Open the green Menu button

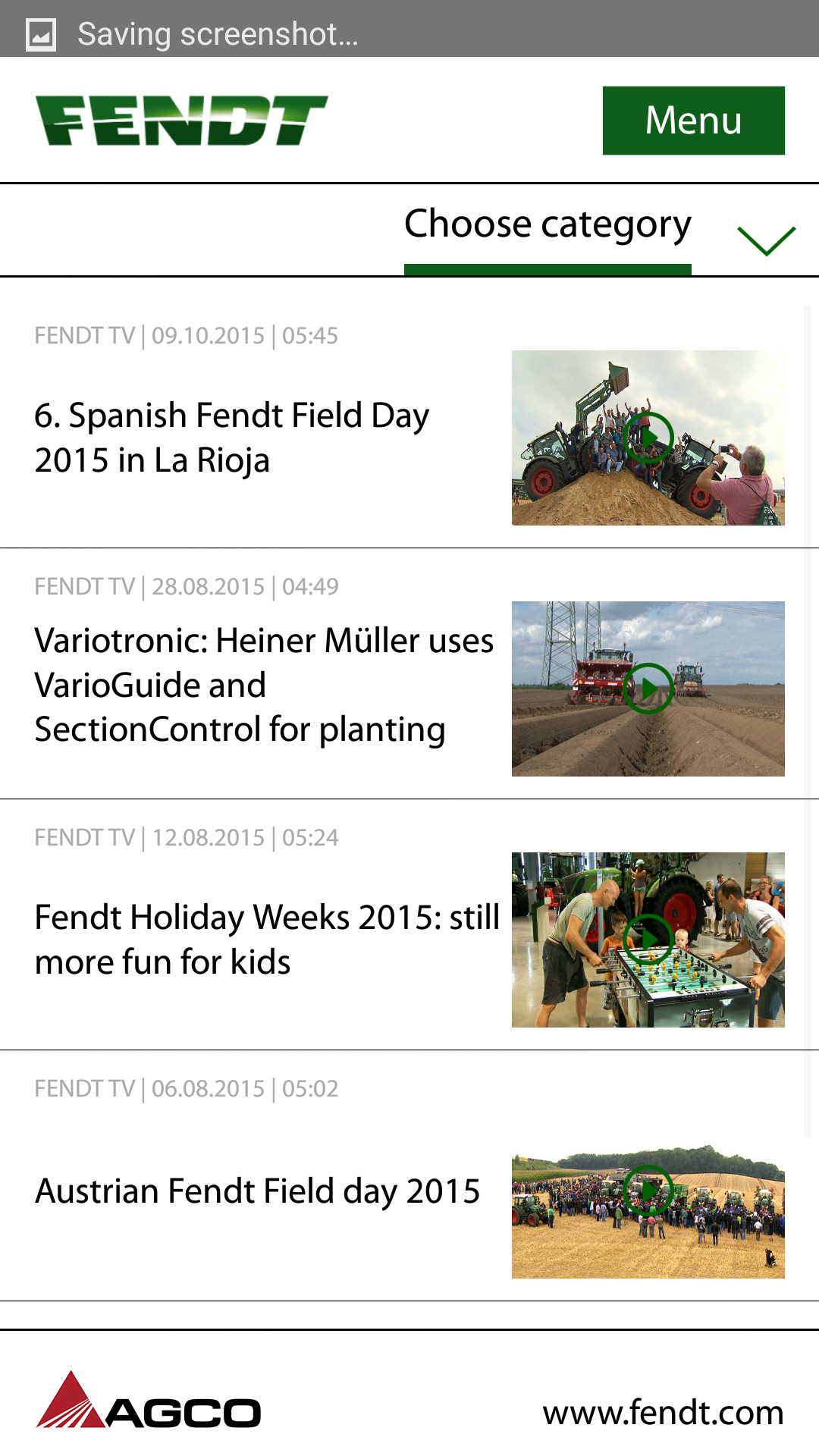(693, 121)
